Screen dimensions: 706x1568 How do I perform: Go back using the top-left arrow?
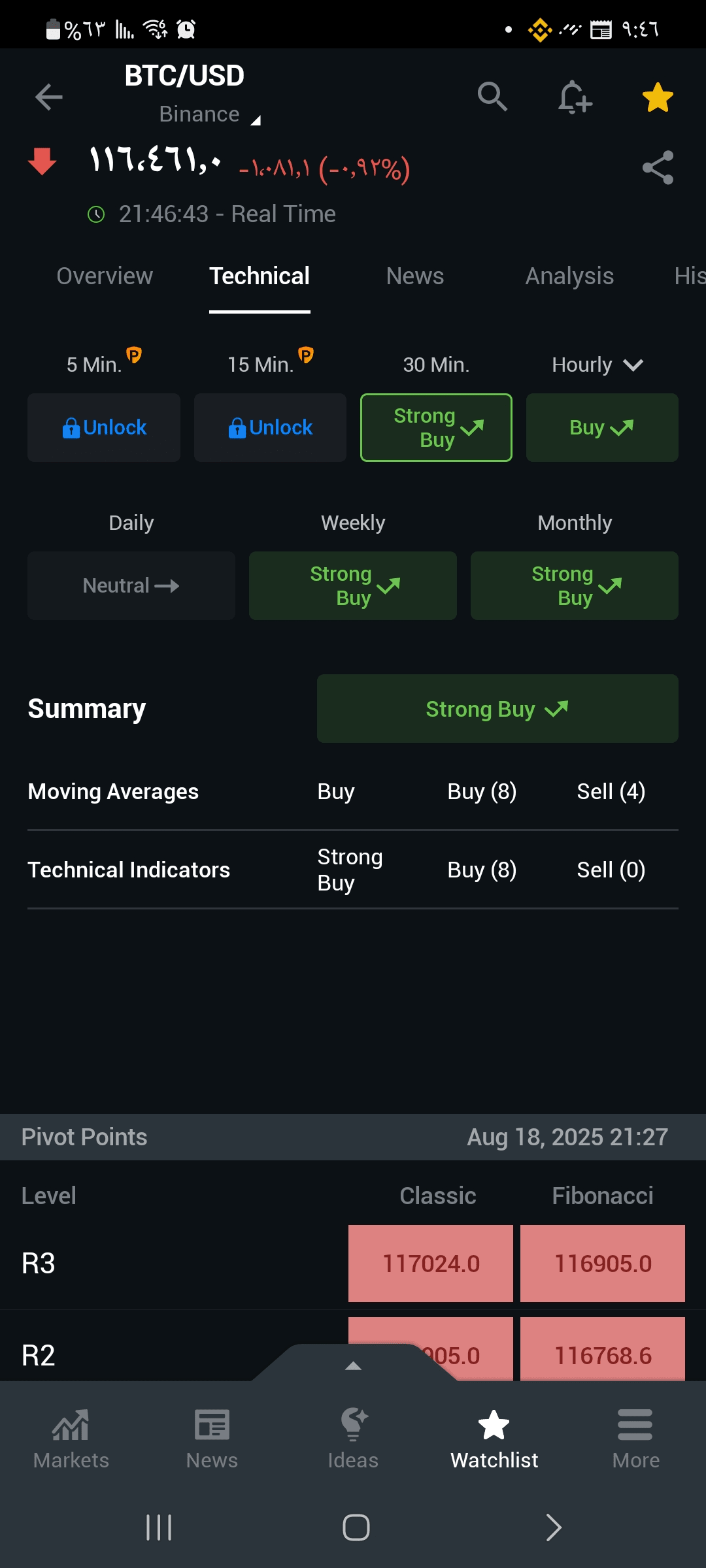[49, 97]
